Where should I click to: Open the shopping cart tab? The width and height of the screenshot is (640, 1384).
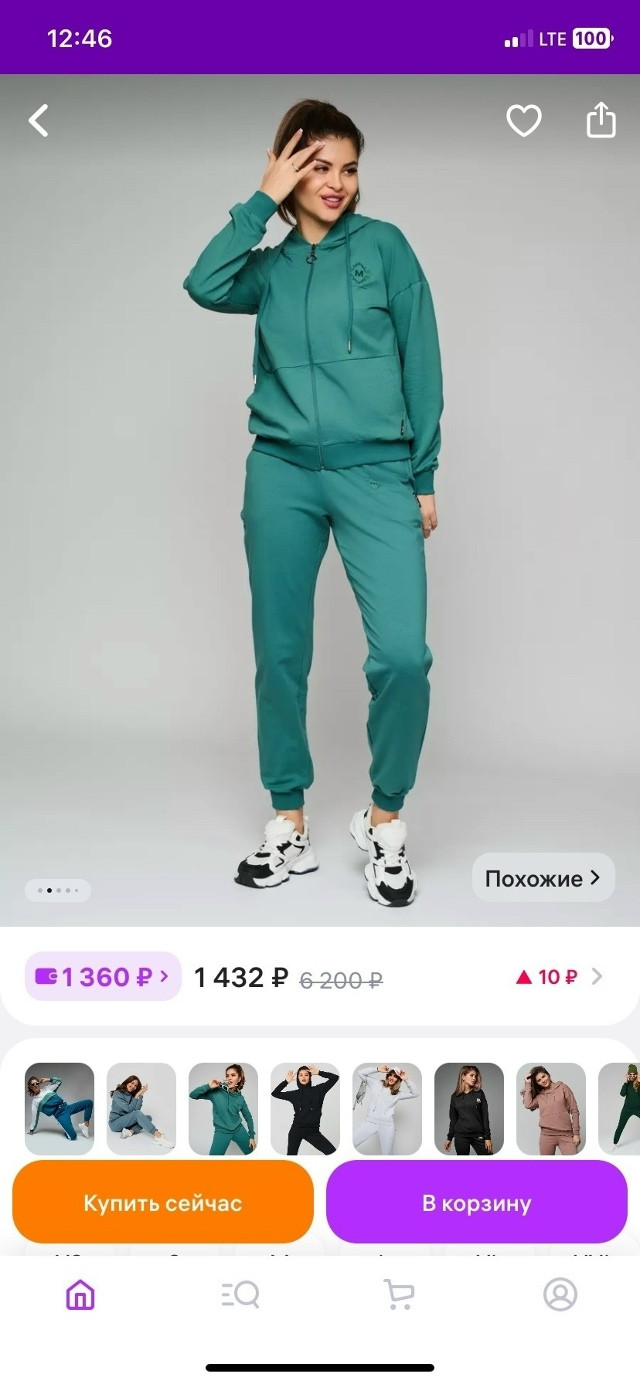coord(399,1295)
